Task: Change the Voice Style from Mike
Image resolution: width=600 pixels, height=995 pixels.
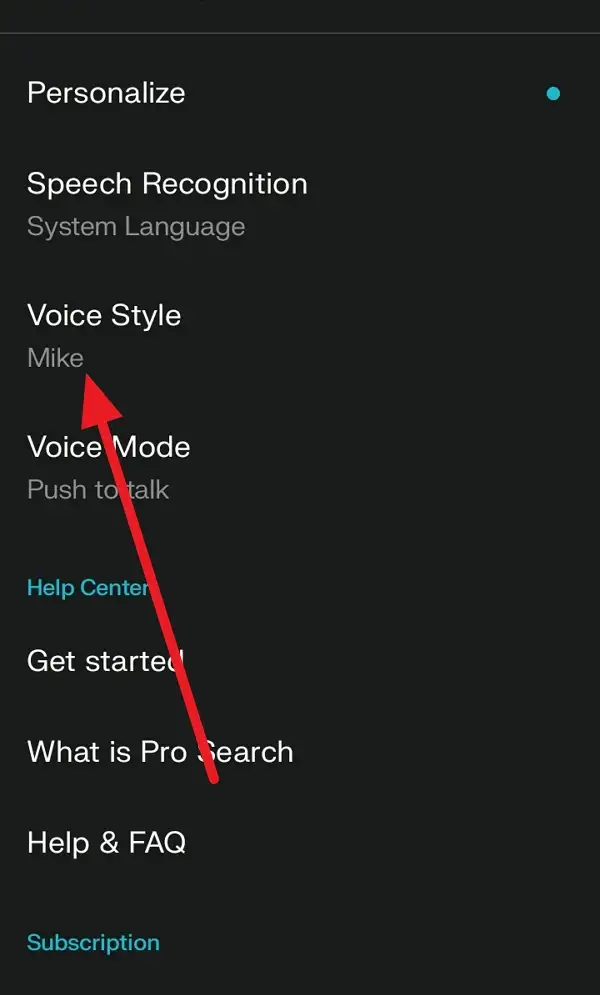Action: pos(300,336)
